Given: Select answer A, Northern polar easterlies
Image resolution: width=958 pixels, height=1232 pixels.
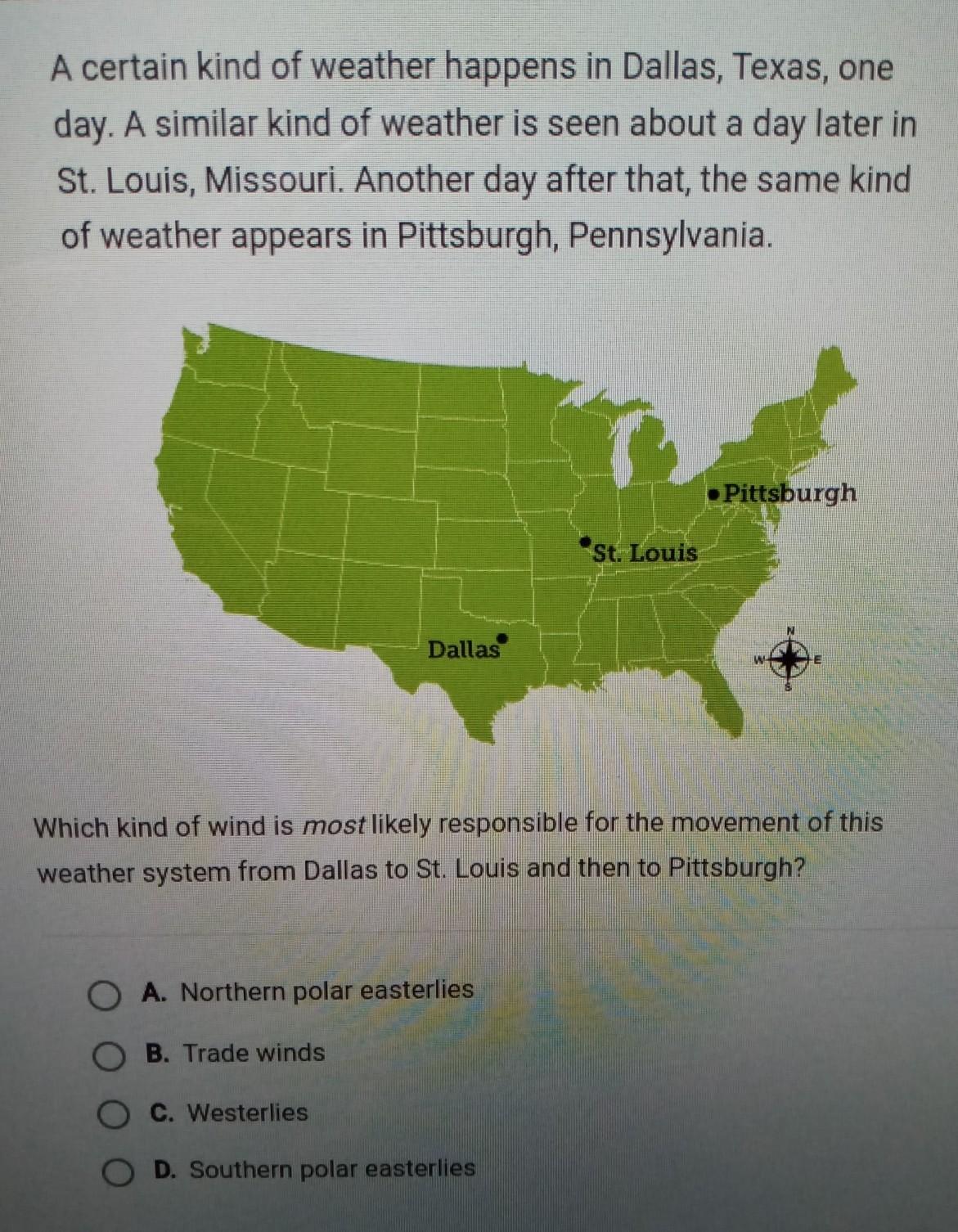Looking at the screenshot, I should point(105,996).
